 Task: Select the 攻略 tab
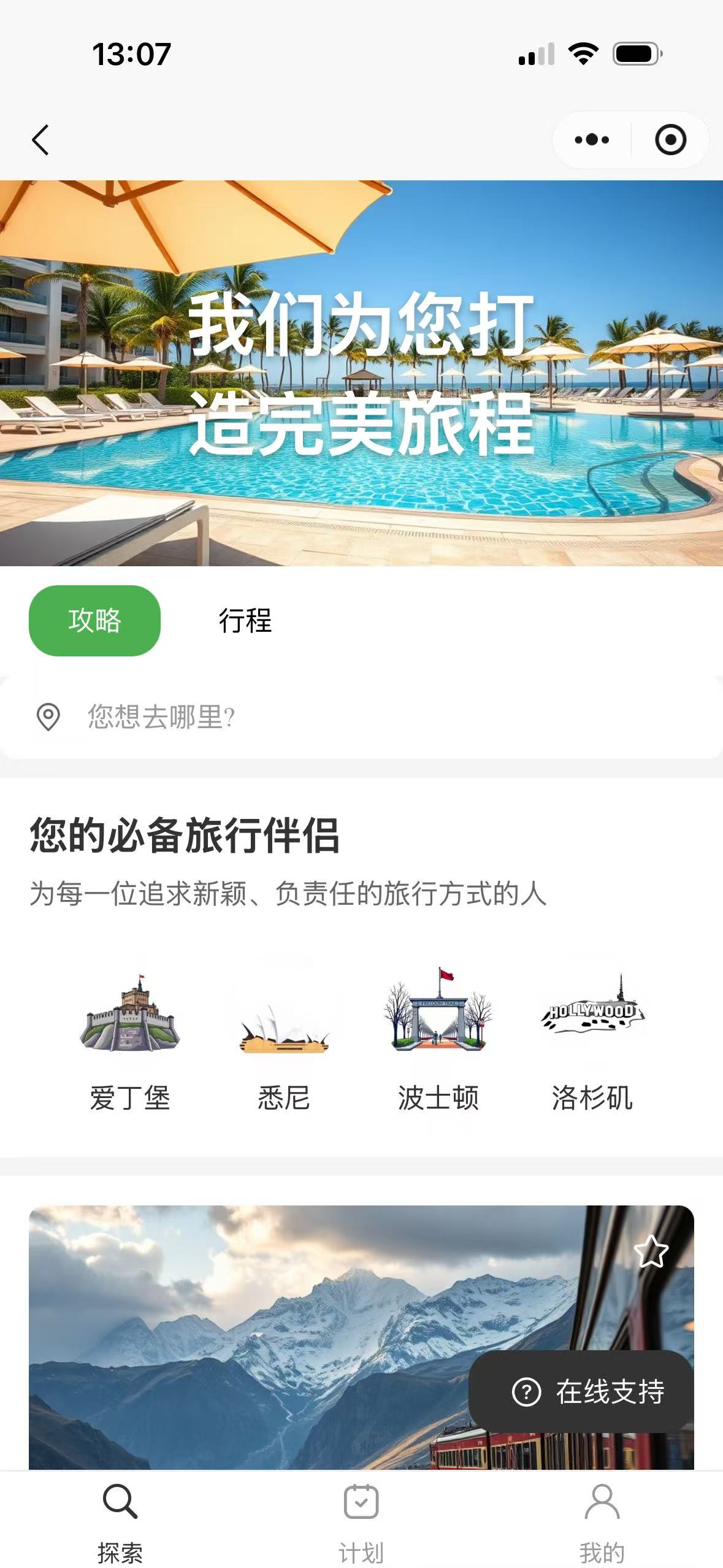point(94,620)
